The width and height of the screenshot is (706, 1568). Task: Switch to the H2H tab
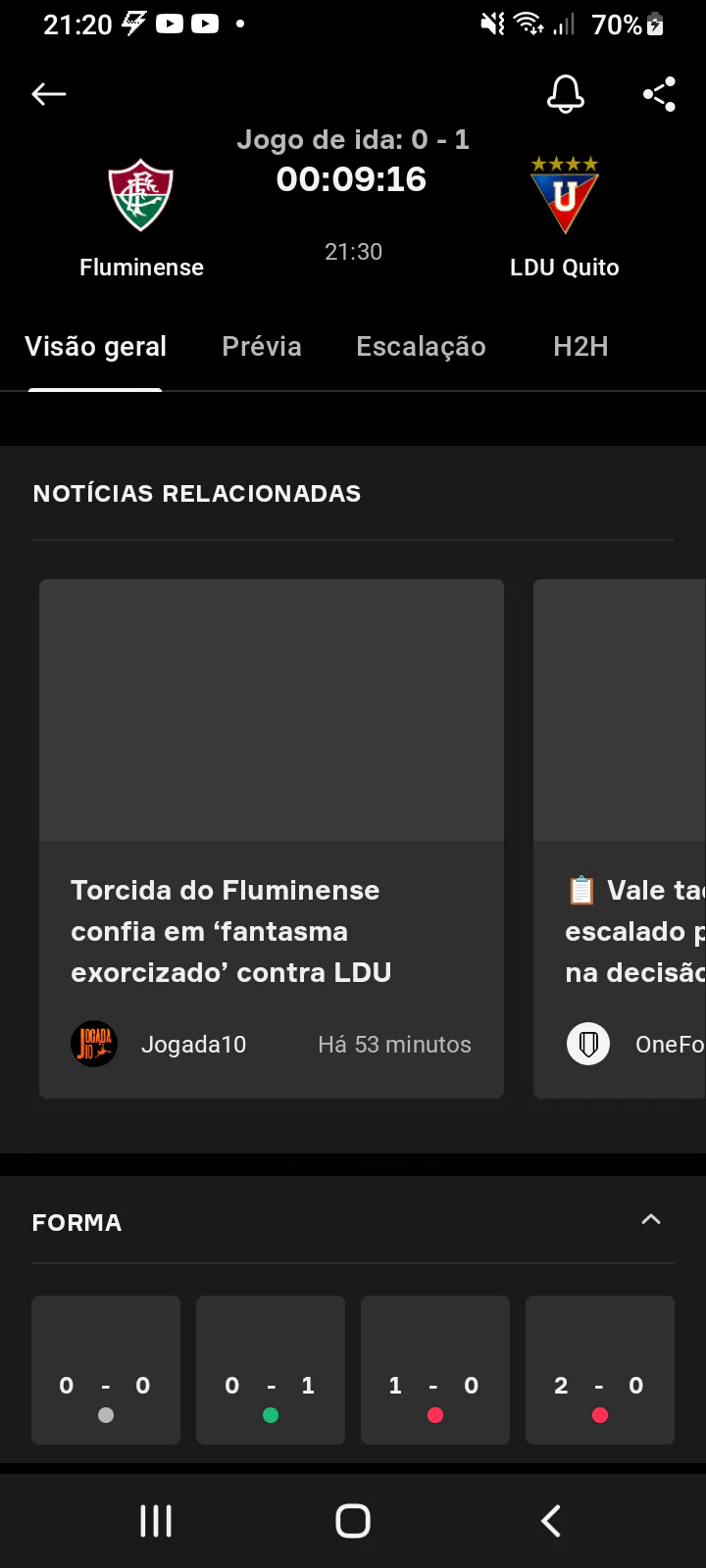click(580, 347)
